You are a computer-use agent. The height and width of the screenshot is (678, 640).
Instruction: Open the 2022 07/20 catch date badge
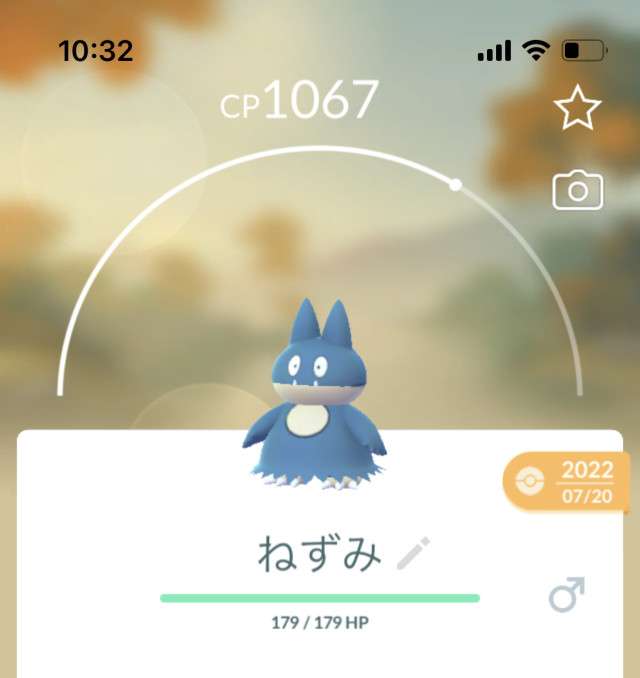[572, 481]
